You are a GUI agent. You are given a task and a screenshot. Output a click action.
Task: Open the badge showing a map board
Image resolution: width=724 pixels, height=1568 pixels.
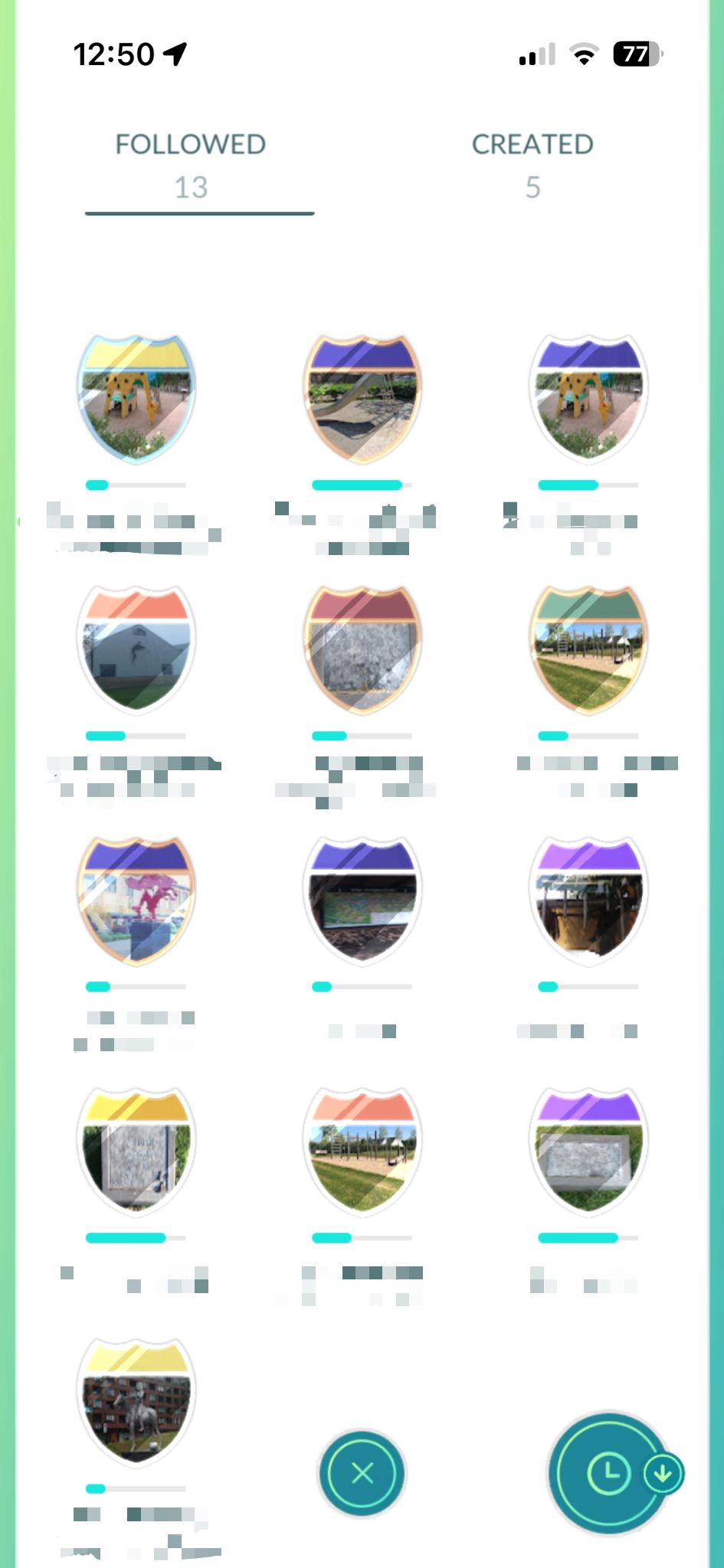click(362, 900)
